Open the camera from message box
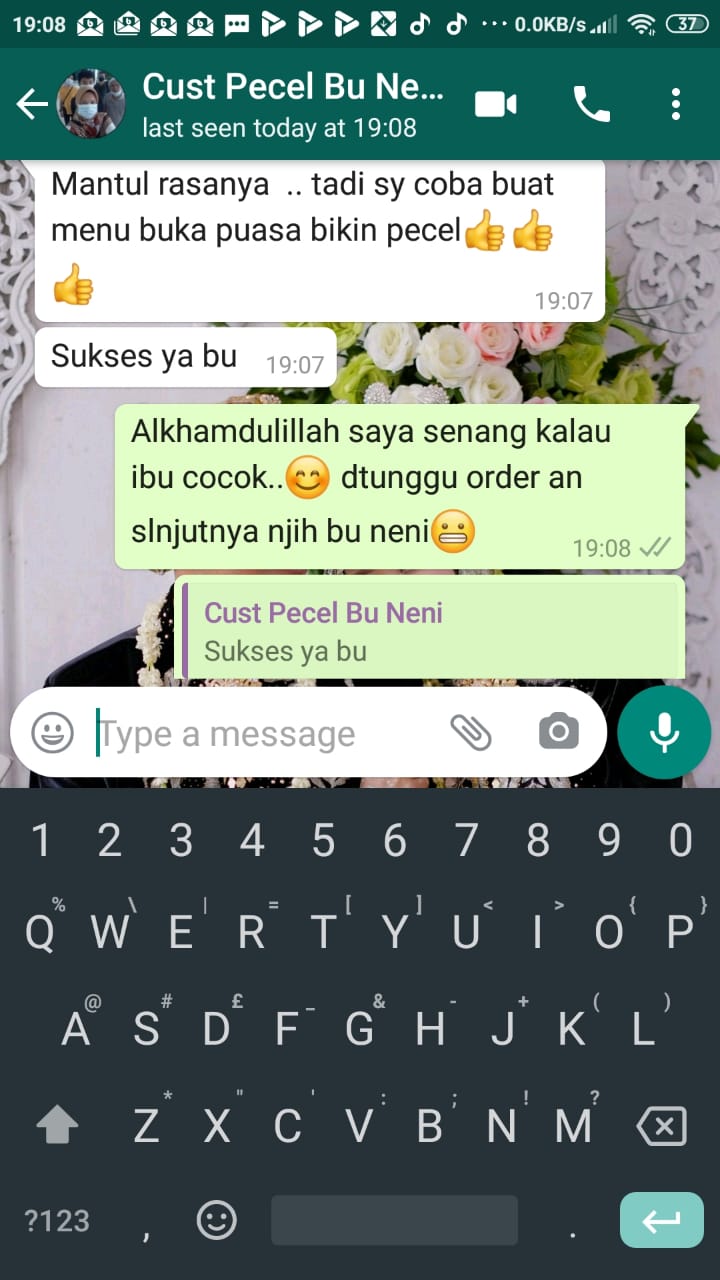Viewport: 720px width, 1280px height. 558,733
